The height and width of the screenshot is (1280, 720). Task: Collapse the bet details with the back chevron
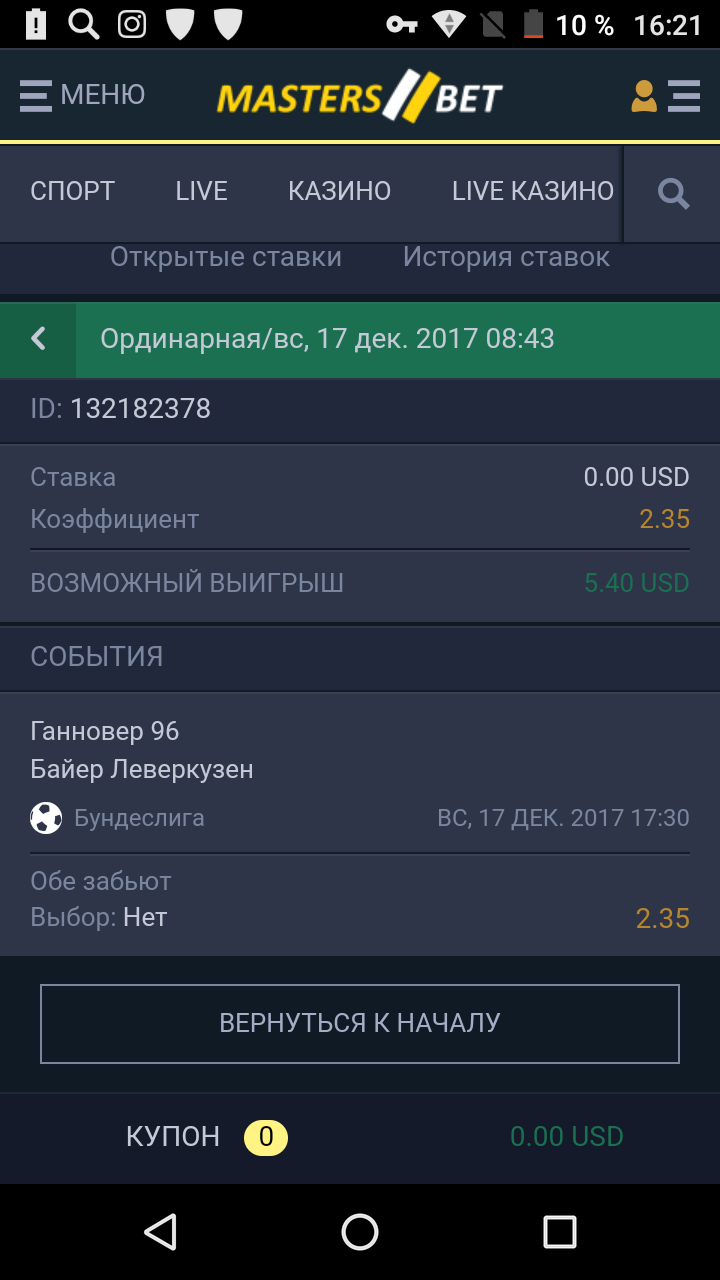[37, 339]
